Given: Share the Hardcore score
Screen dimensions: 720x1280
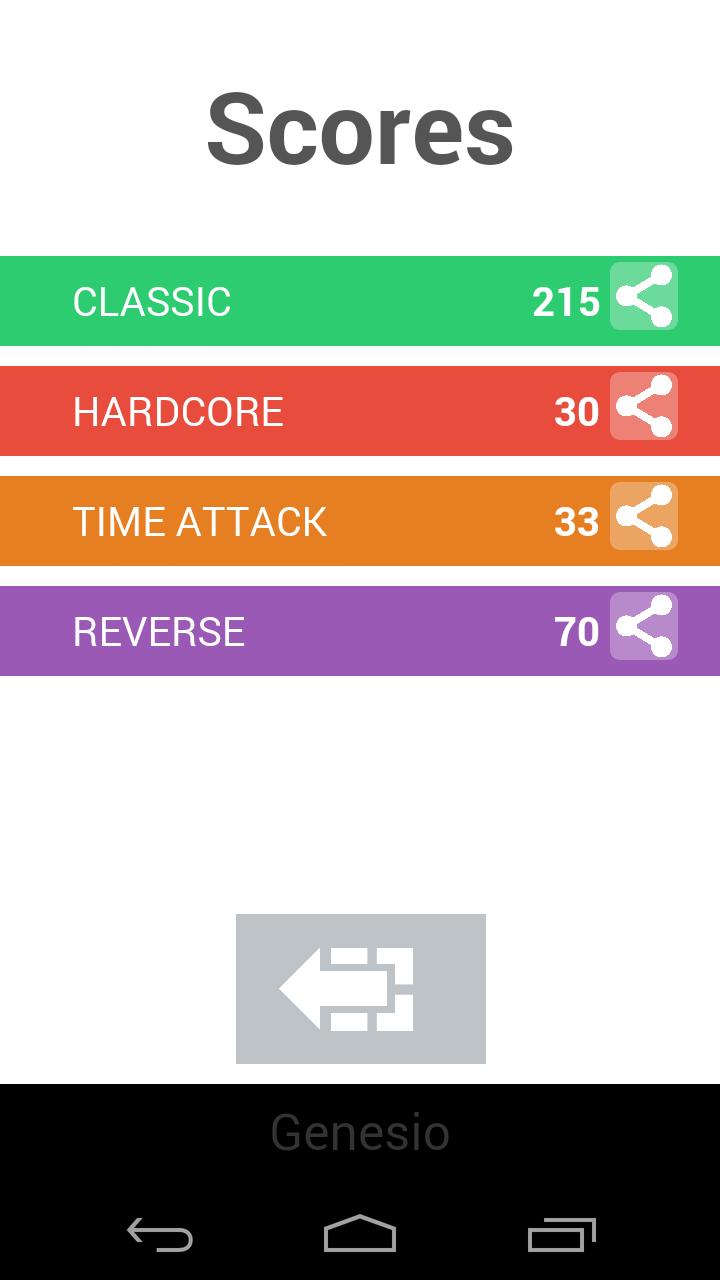Looking at the screenshot, I should [644, 406].
